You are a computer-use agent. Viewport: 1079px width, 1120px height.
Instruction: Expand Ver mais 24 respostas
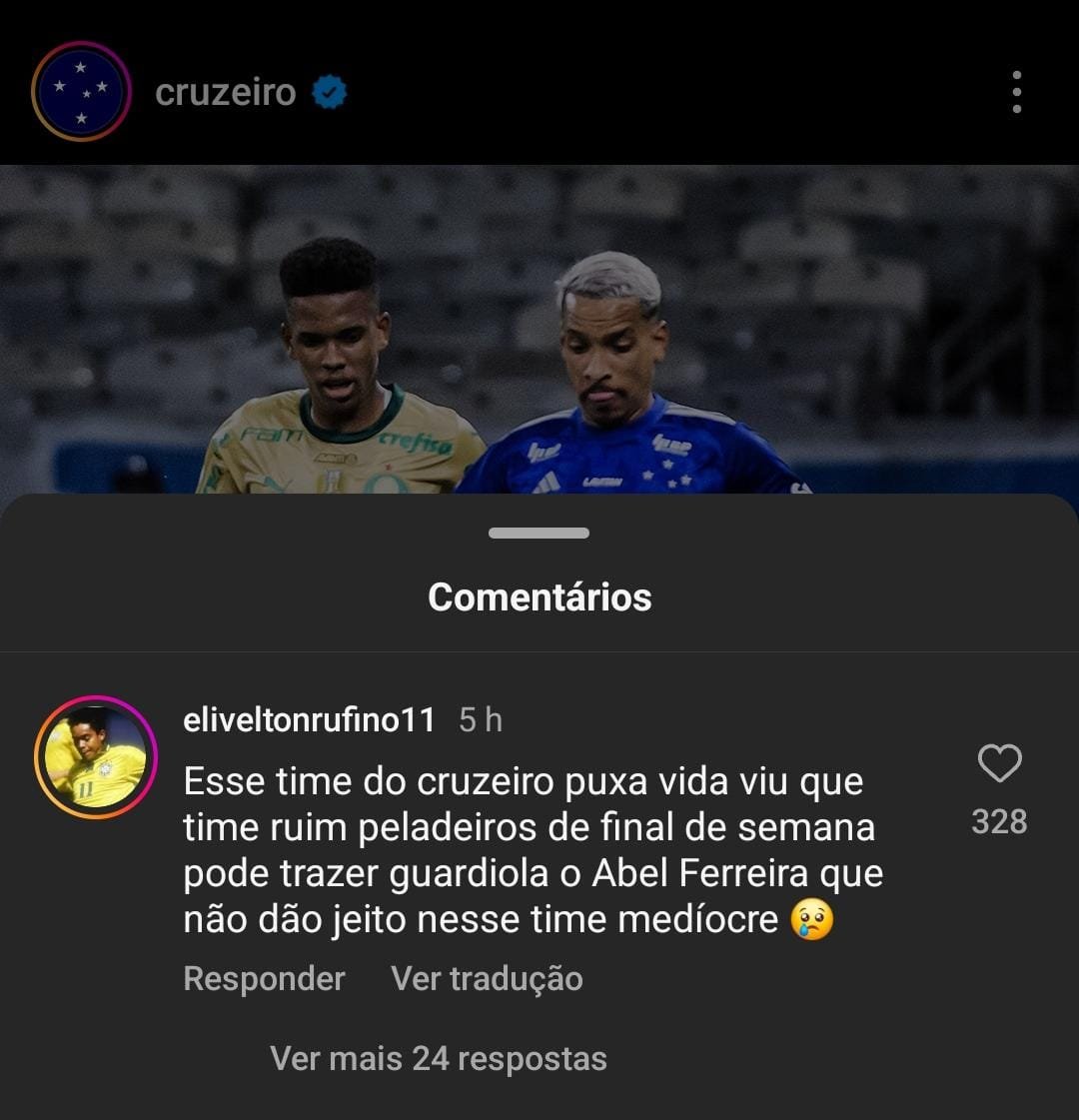[x=439, y=1058]
